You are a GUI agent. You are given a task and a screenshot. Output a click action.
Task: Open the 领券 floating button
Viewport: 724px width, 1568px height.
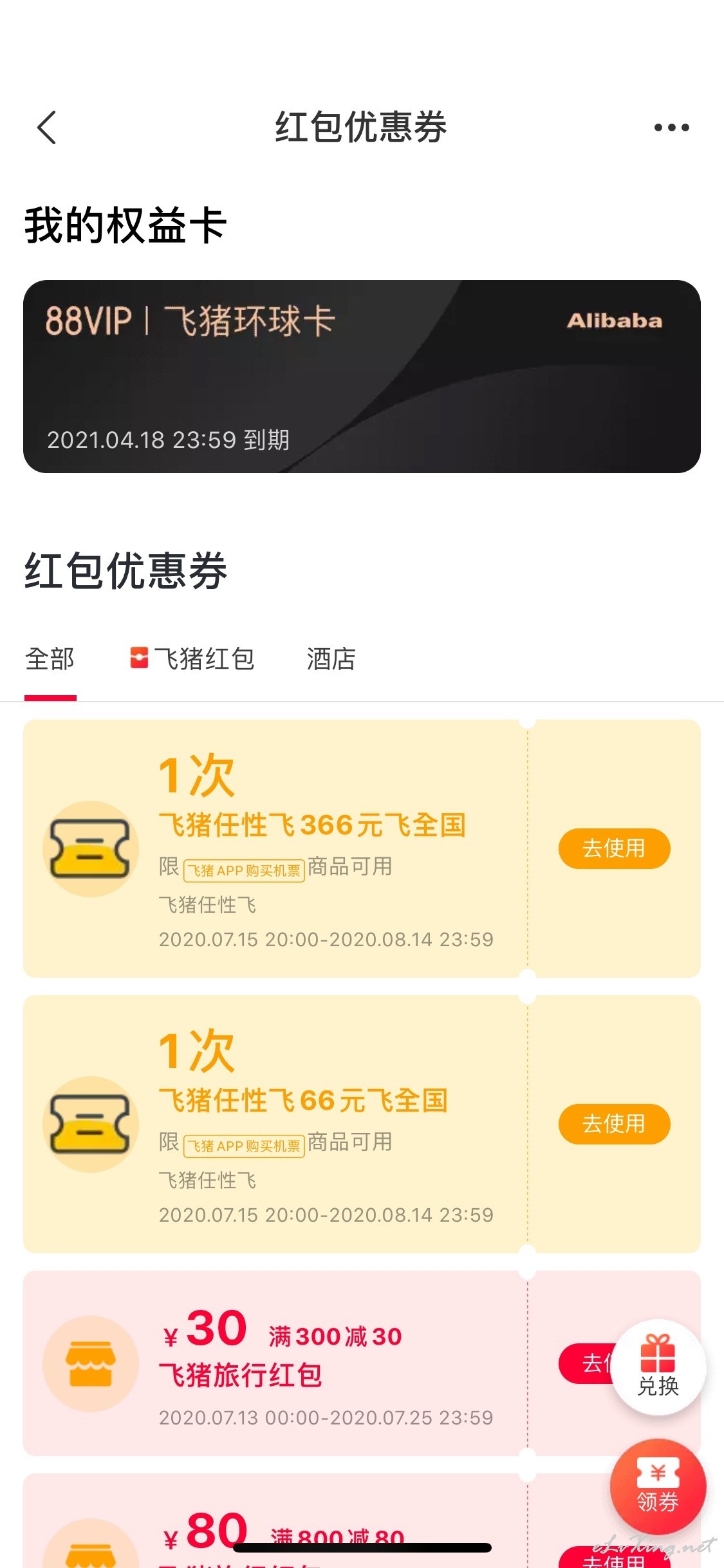point(658,1487)
